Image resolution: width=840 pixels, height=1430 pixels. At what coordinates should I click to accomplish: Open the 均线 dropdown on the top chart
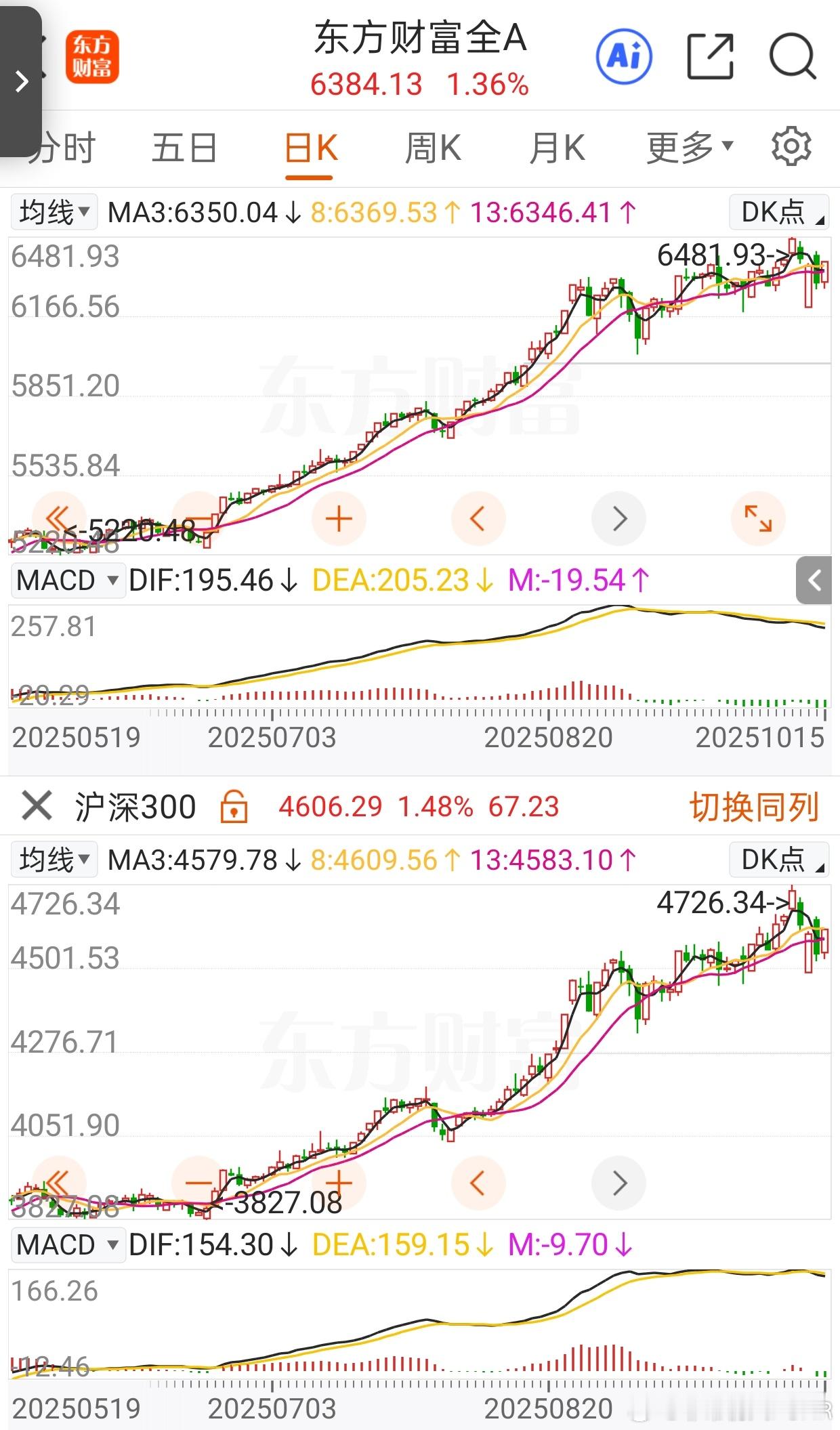click(54, 213)
